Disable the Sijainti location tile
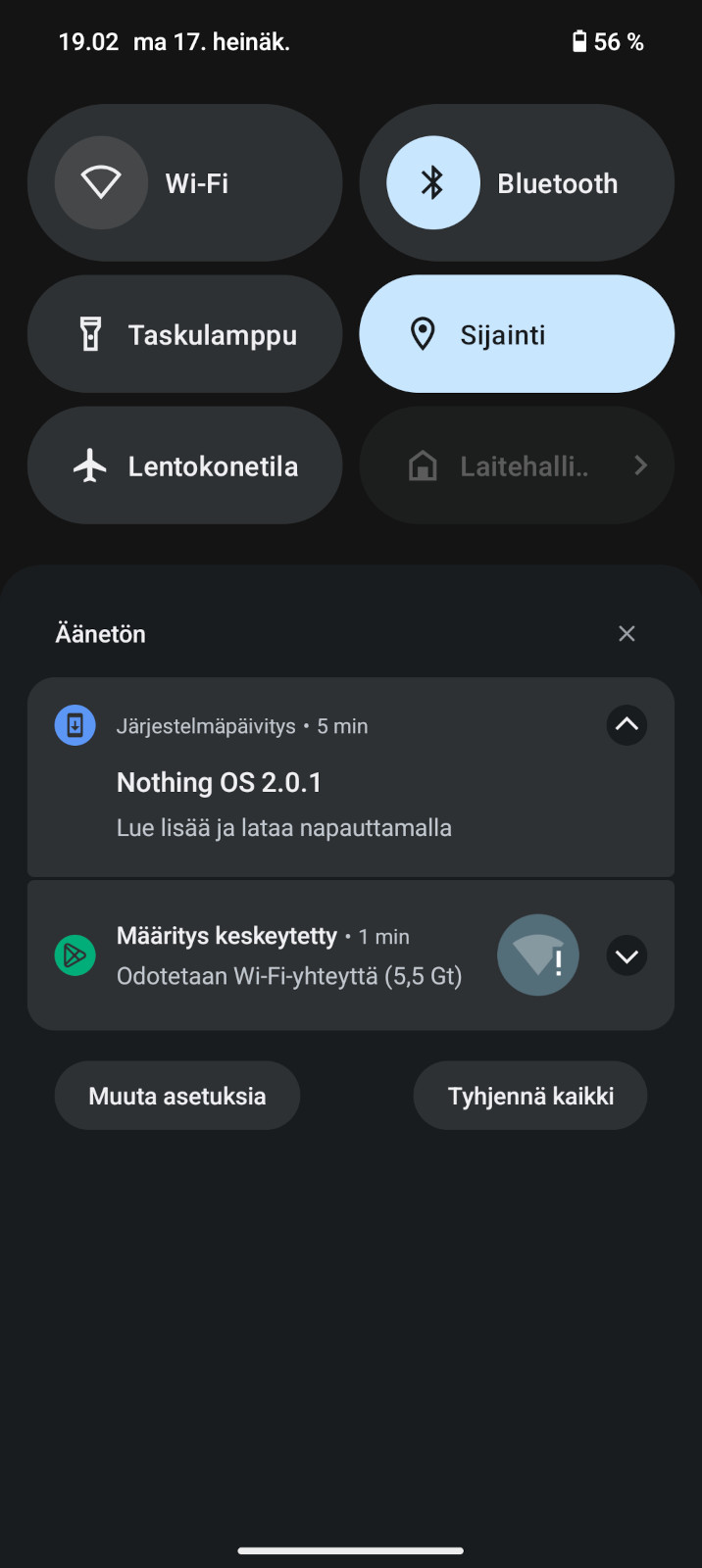Viewport: 702px width, 1568px height. pyautogui.click(x=517, y=334)
